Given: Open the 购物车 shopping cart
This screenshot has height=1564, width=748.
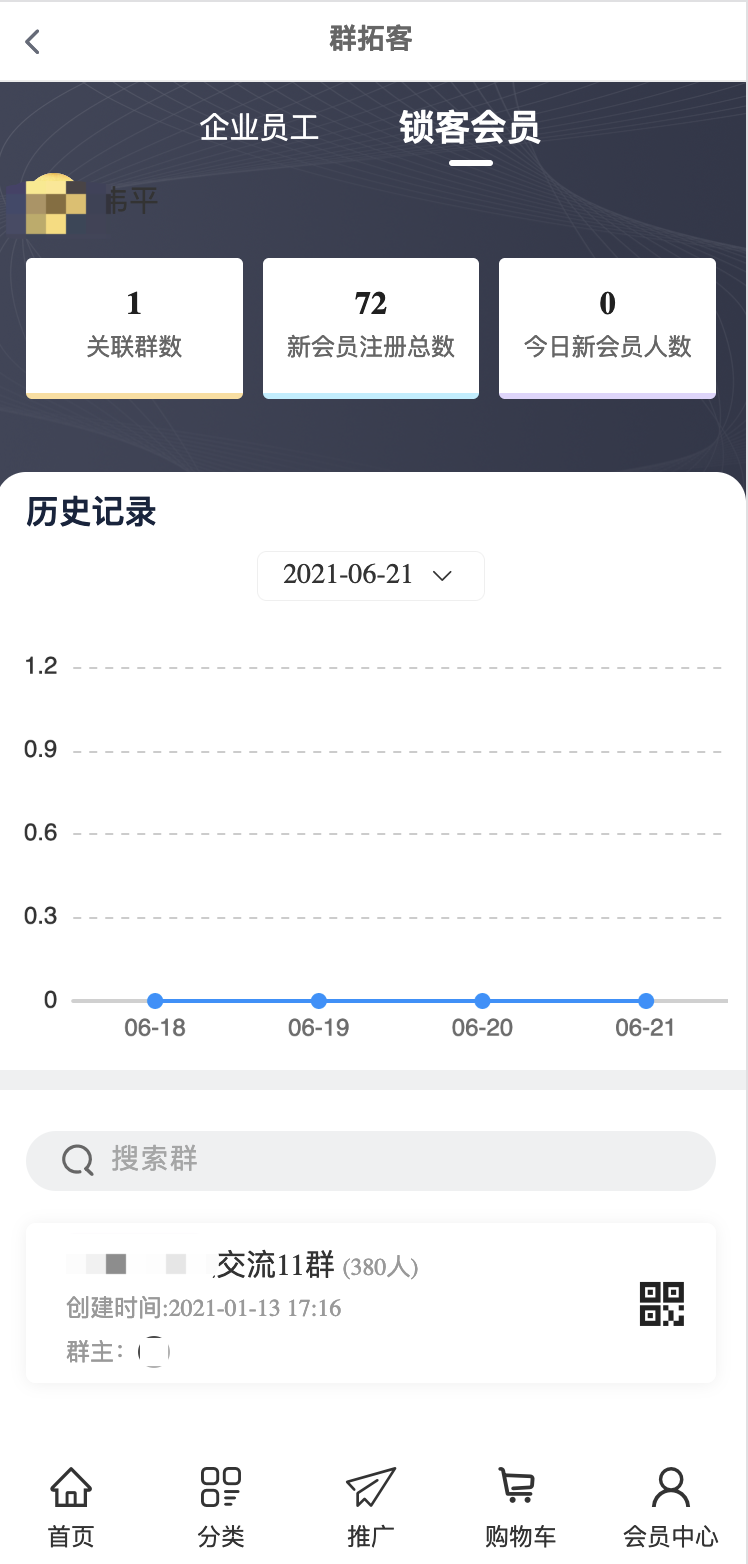Looking at the screenshot, I should click(520, 1507).
